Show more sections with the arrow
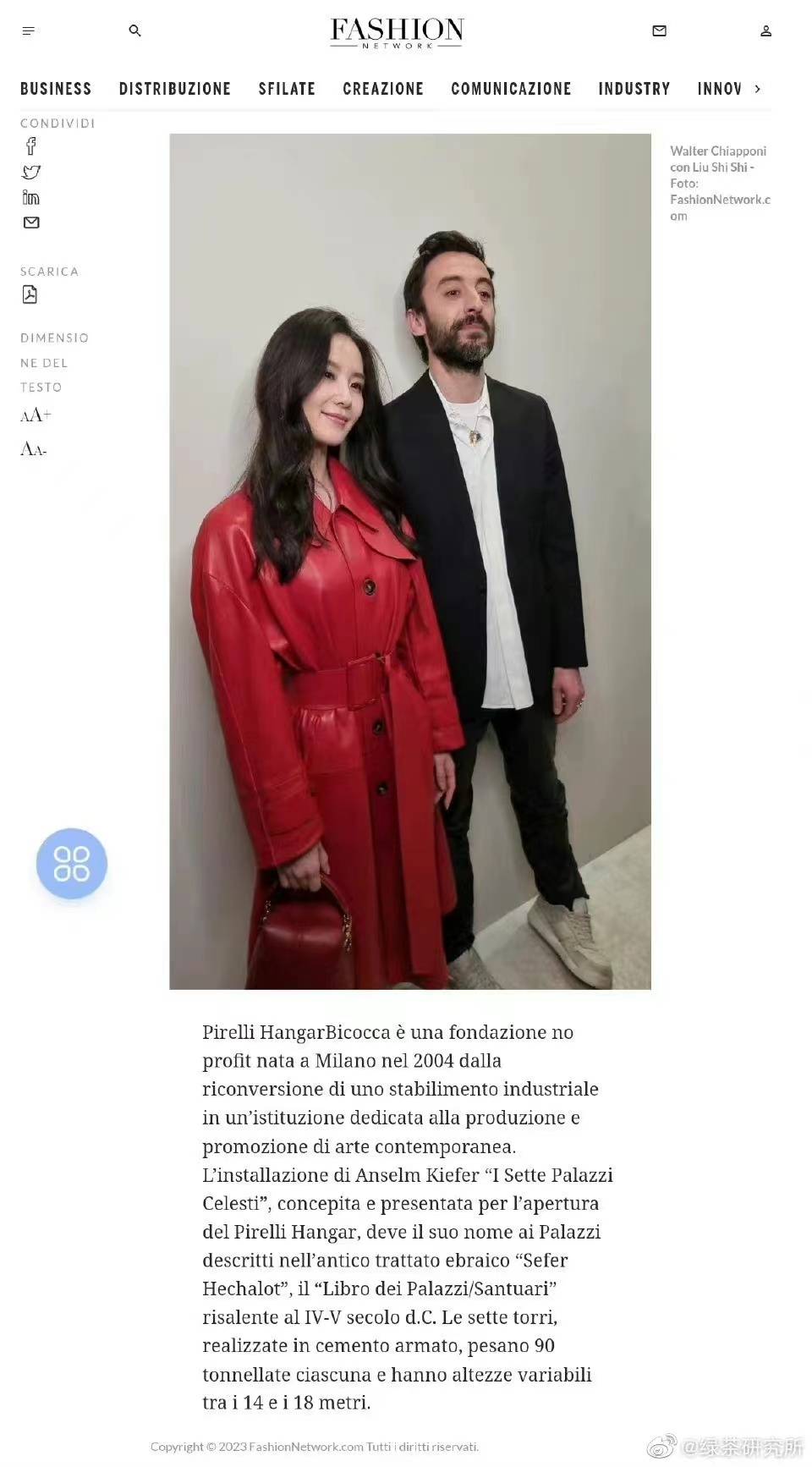Screen dimensions: 812x1467 click(x=758, y=89)
